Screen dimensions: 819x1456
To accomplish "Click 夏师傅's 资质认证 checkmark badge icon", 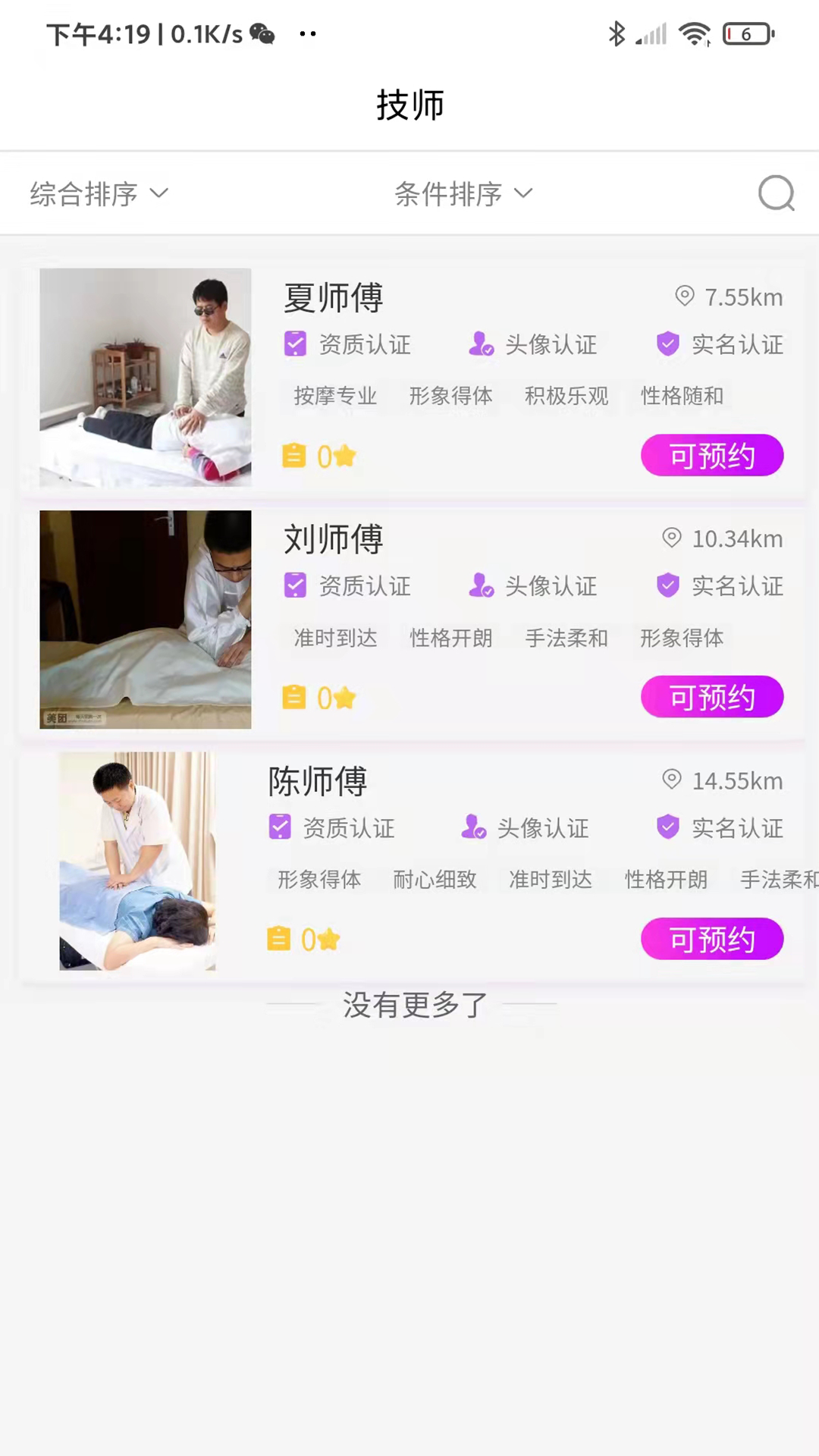I will pyautogui.click(x=294, y=344).
